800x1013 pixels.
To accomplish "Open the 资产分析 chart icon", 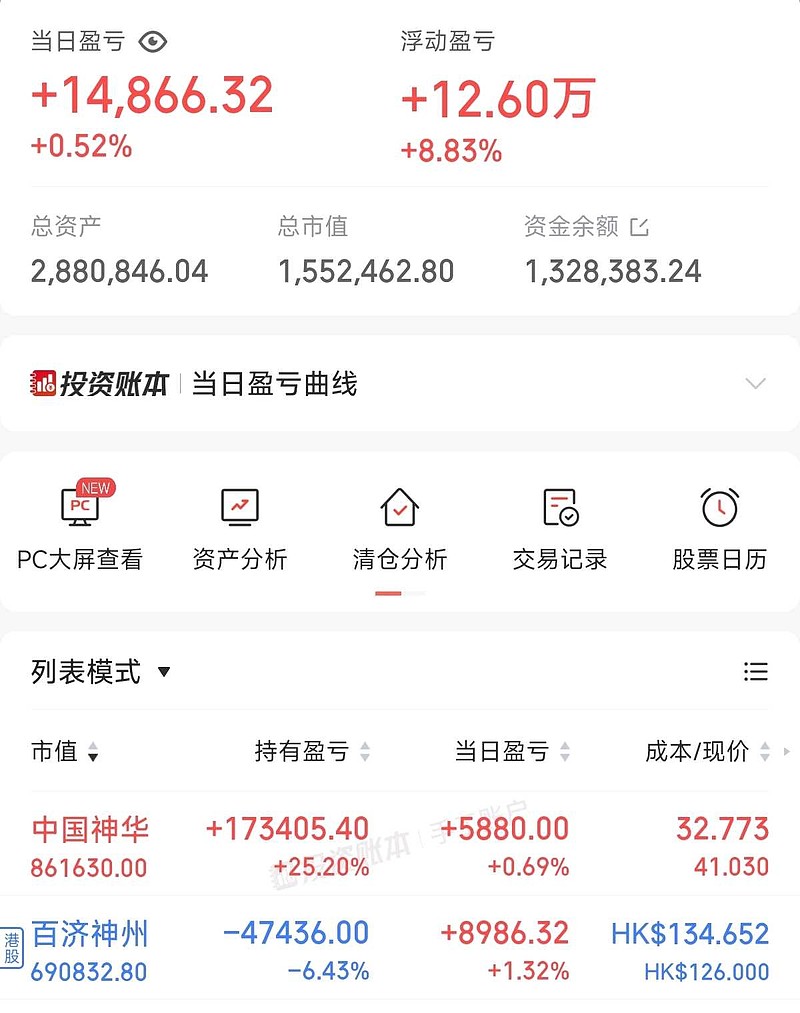I will point(239,505).
